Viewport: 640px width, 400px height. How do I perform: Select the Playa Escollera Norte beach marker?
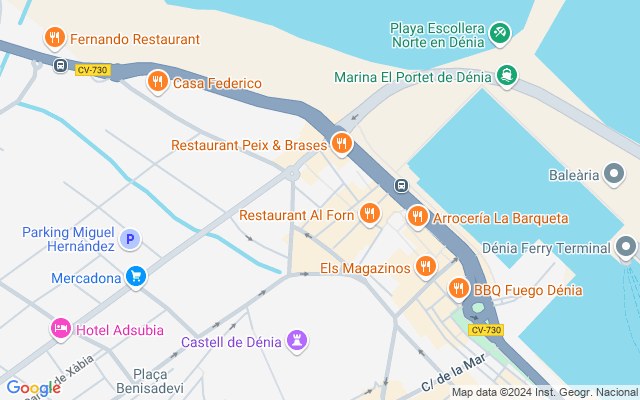(x=500, y=34)
